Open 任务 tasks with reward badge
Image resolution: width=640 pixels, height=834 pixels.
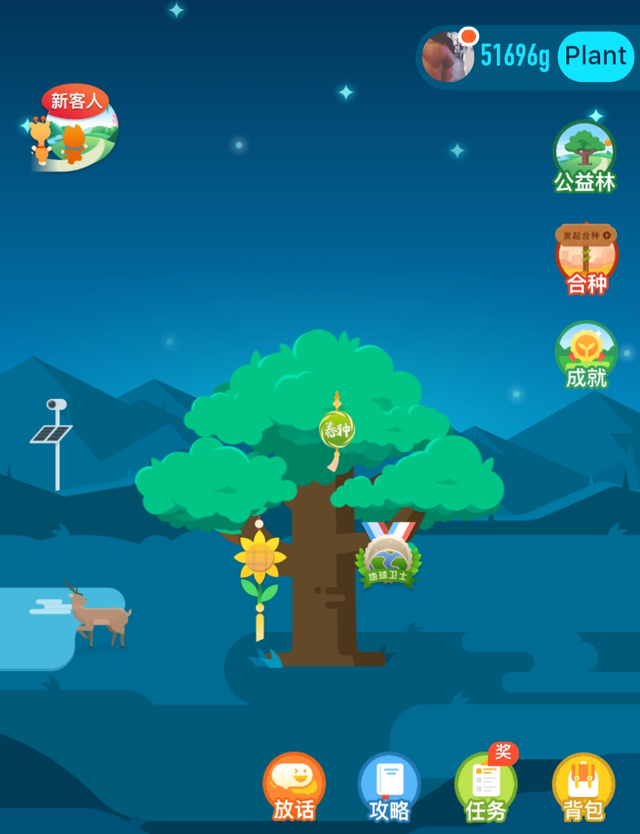pos(486,786)
